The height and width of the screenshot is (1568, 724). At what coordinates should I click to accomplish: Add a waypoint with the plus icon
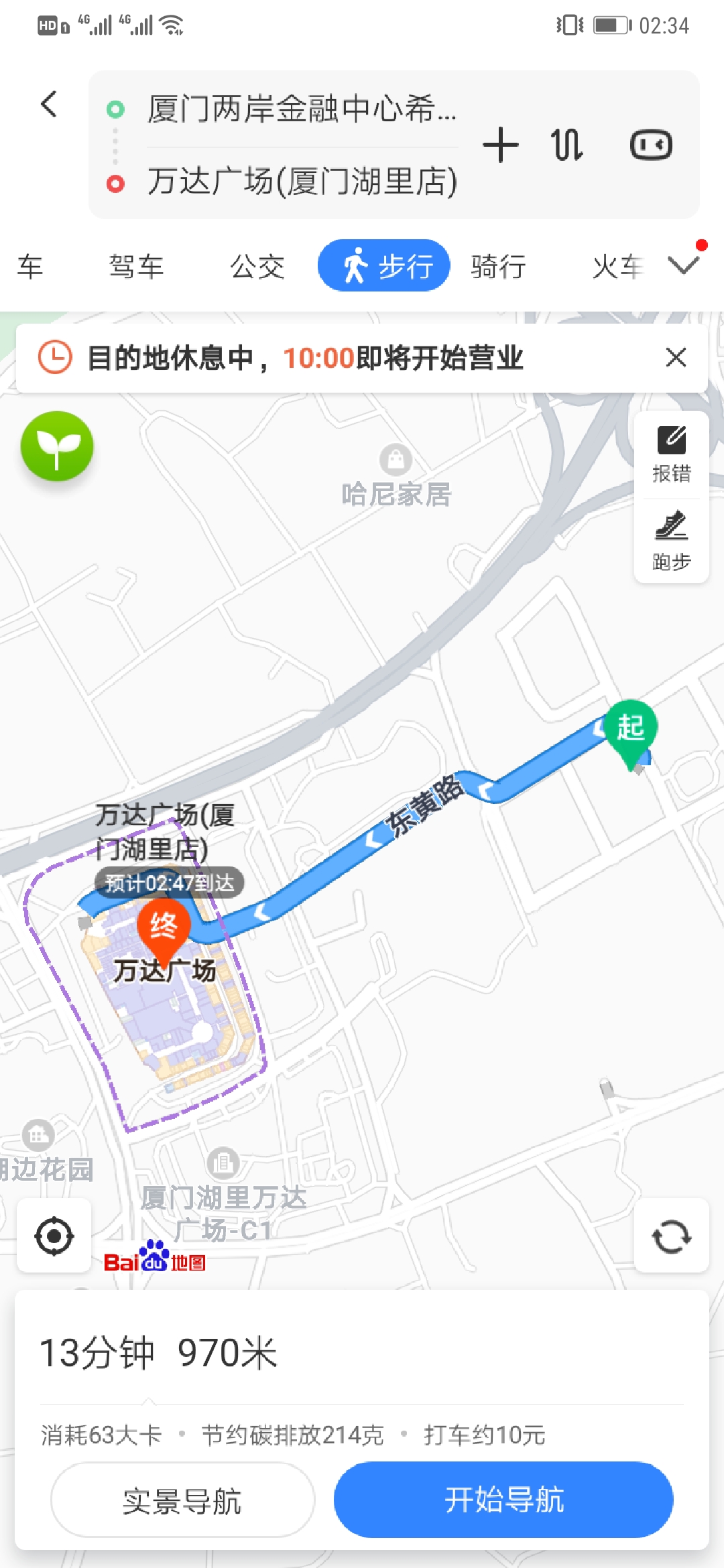point(500,145)
